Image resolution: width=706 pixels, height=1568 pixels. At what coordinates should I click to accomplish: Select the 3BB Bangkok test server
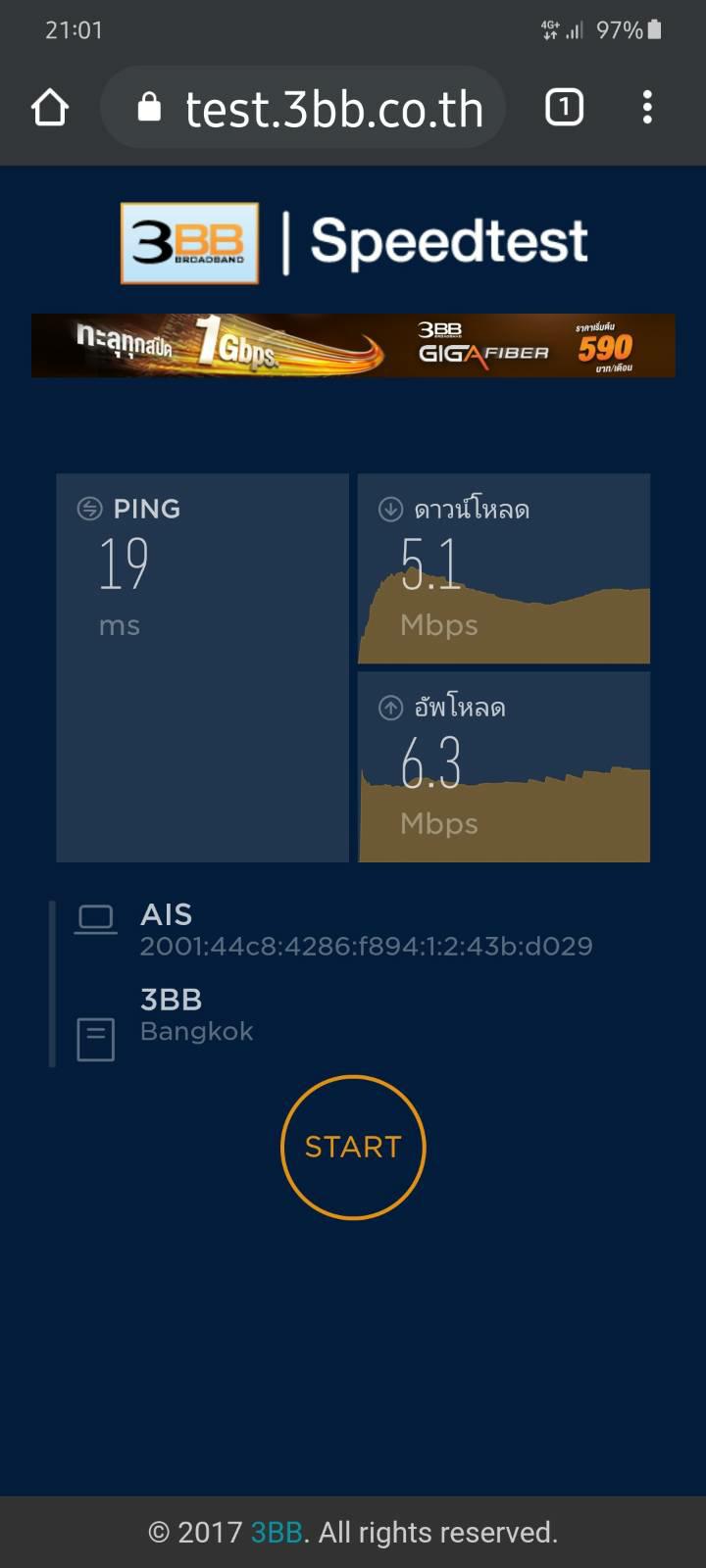[x=196, y=1015]
